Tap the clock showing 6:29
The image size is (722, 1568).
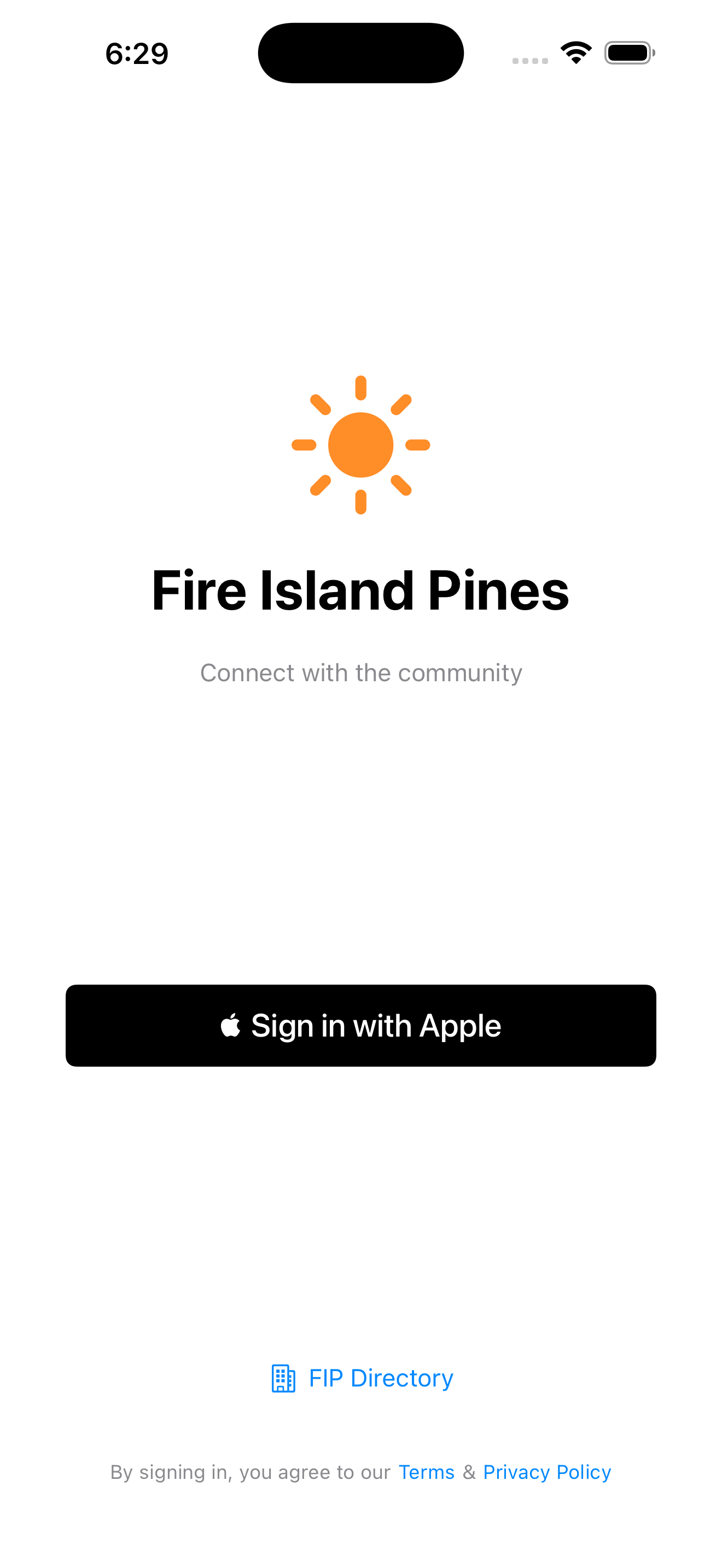click(136, 54)
